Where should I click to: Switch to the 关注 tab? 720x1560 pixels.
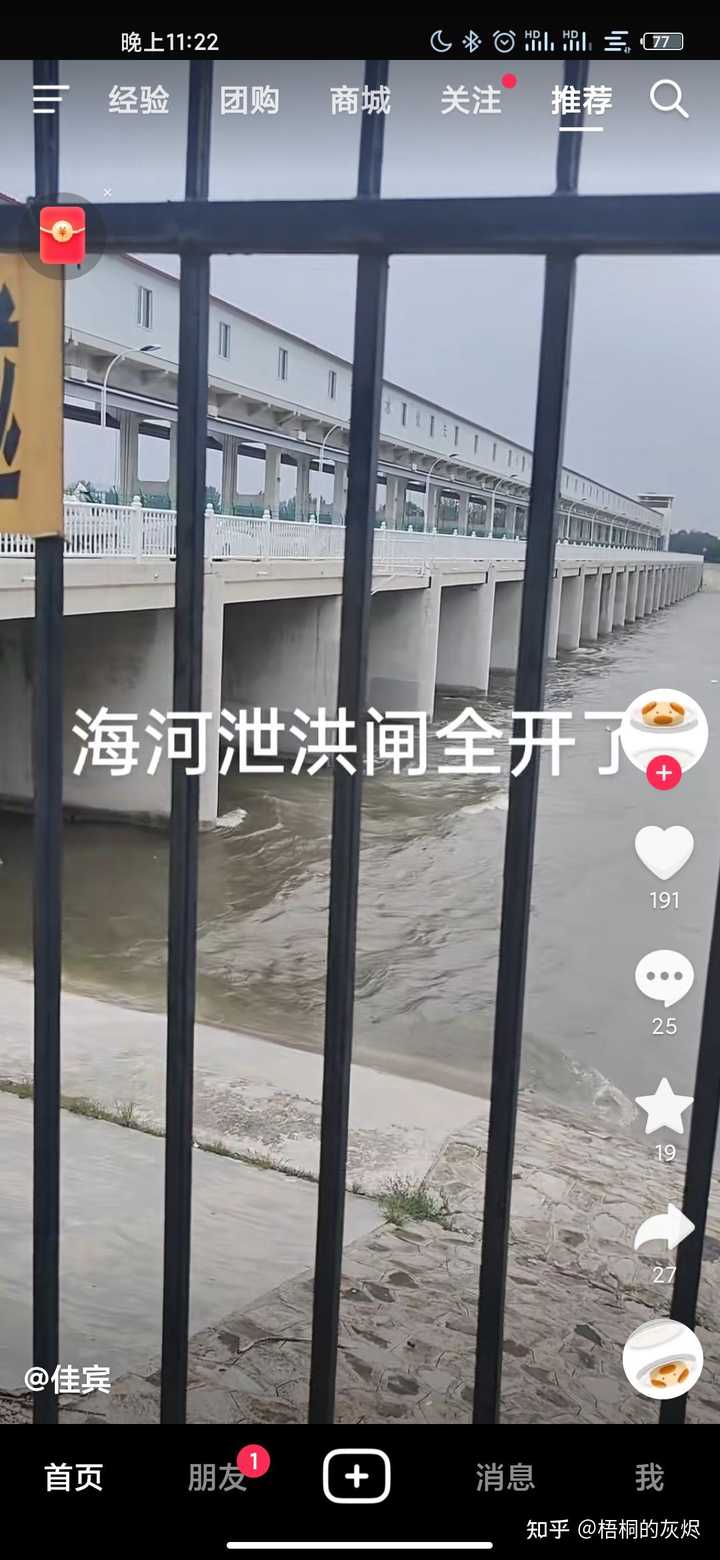coord(470,100)
